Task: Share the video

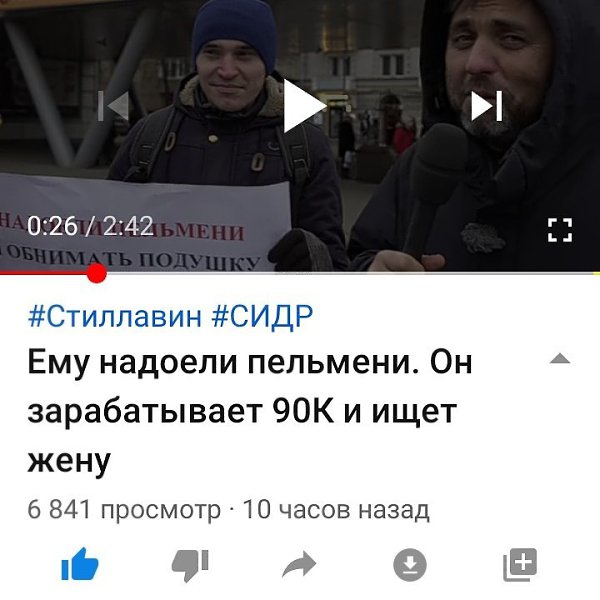Action: (299, 566)
